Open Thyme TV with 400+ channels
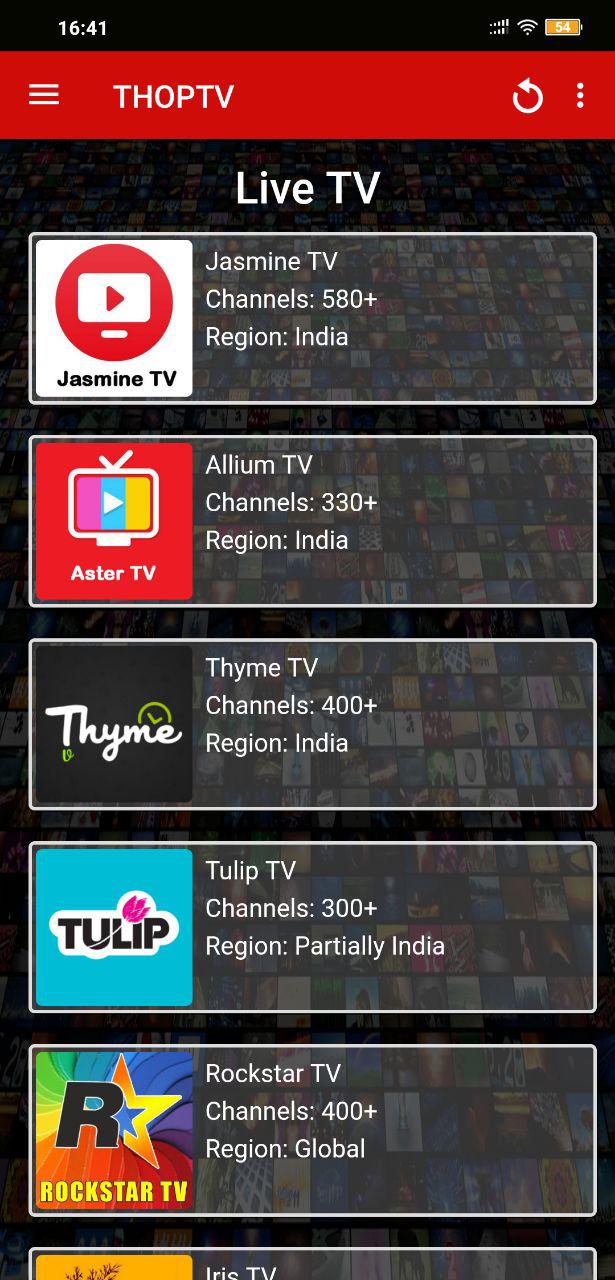Screen dimensions: 615x1280 click(x=313, y=724)
